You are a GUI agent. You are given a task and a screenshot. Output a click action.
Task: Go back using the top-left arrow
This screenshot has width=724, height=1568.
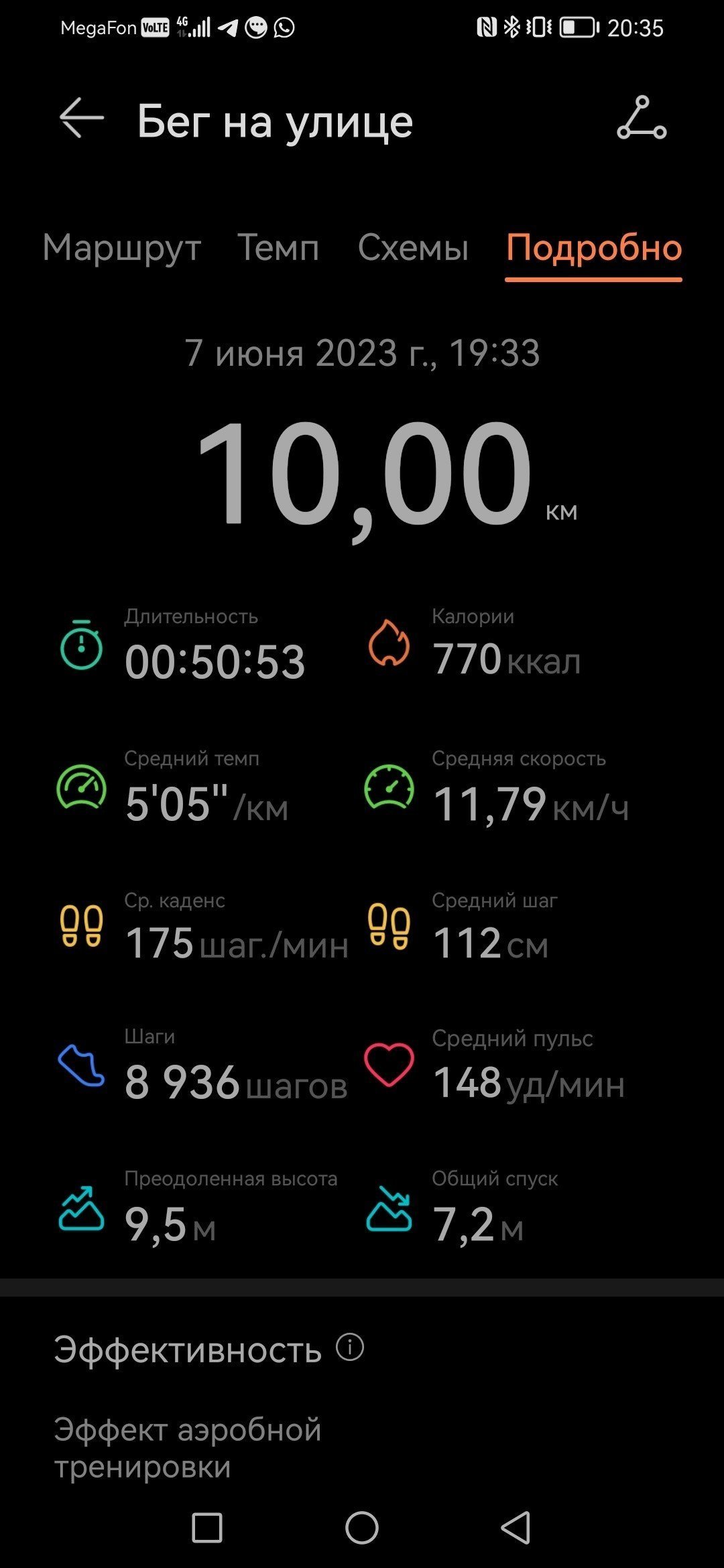pyautogui.click(x=82, y=118)
